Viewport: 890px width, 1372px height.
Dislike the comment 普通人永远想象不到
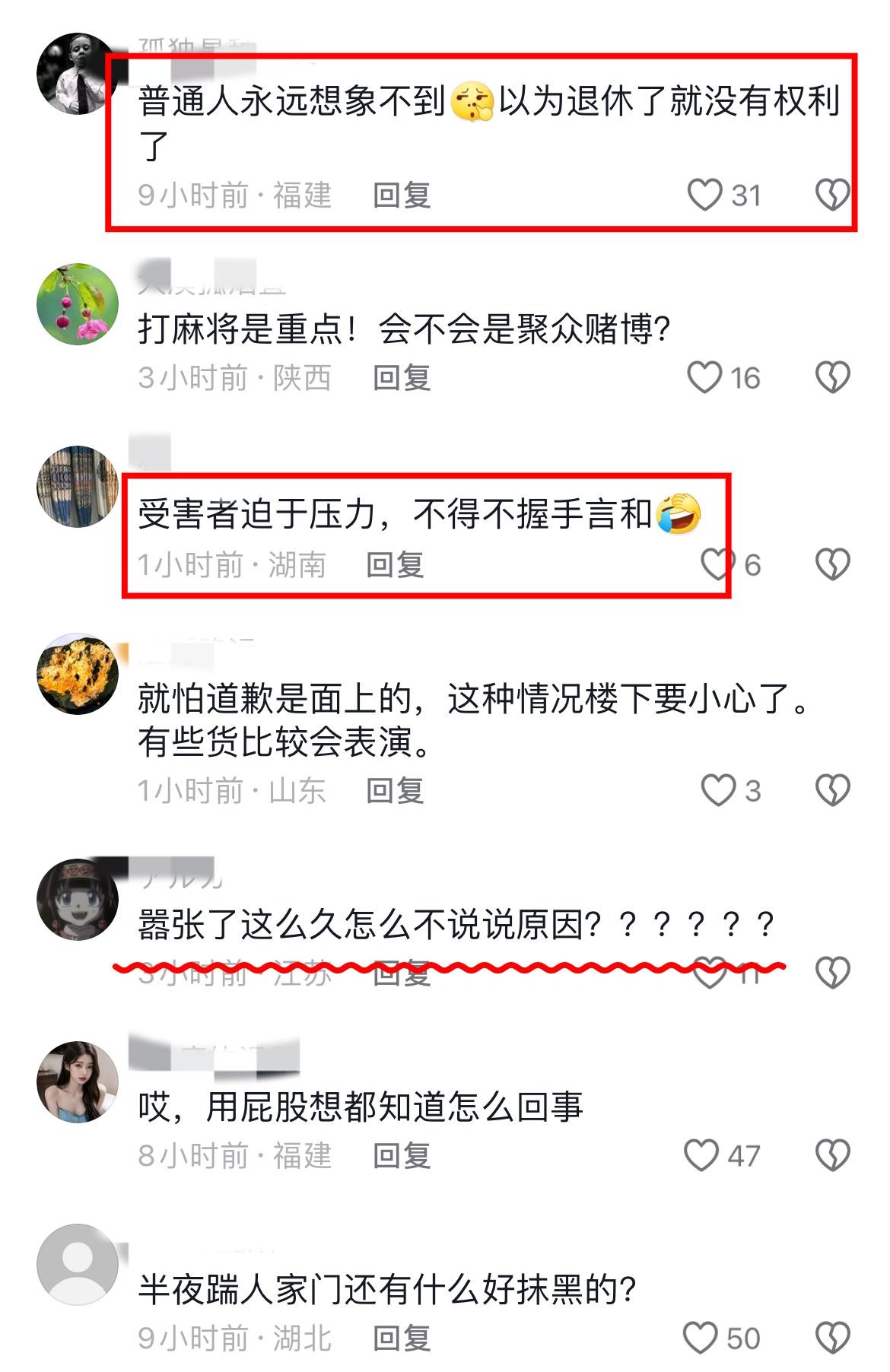(831, 195)
